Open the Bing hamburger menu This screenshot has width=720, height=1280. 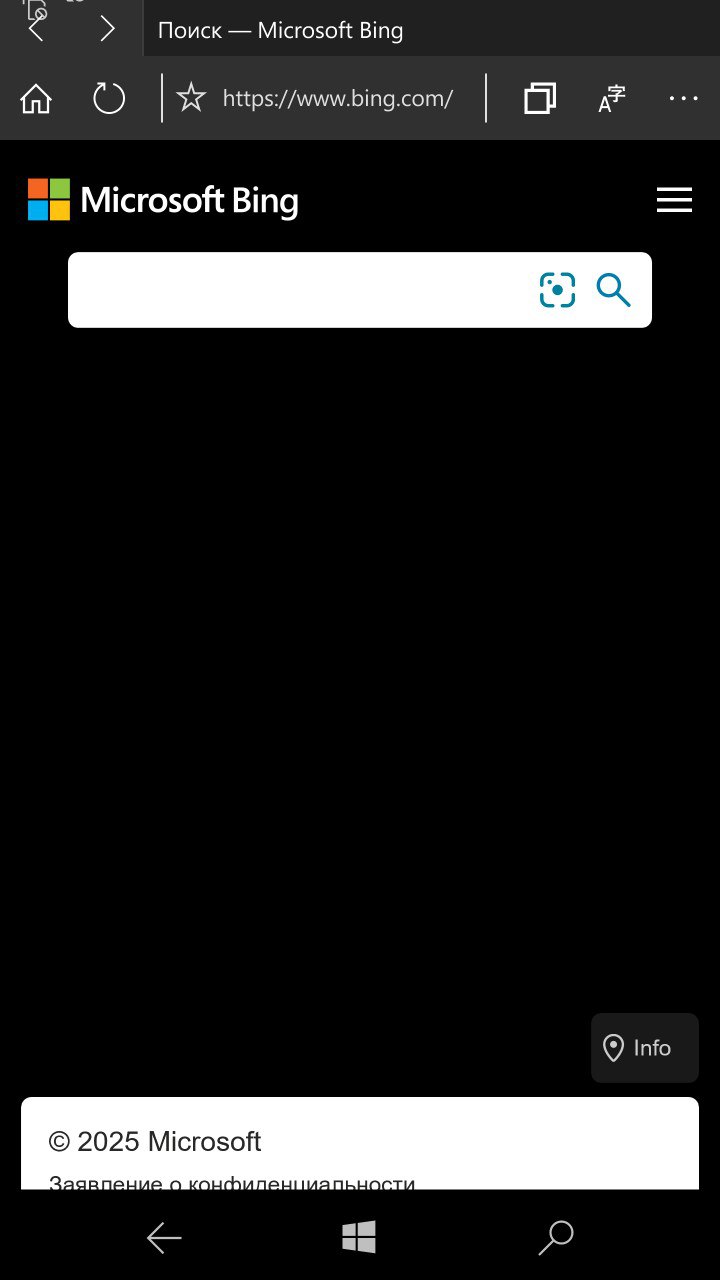coord(674,200)
